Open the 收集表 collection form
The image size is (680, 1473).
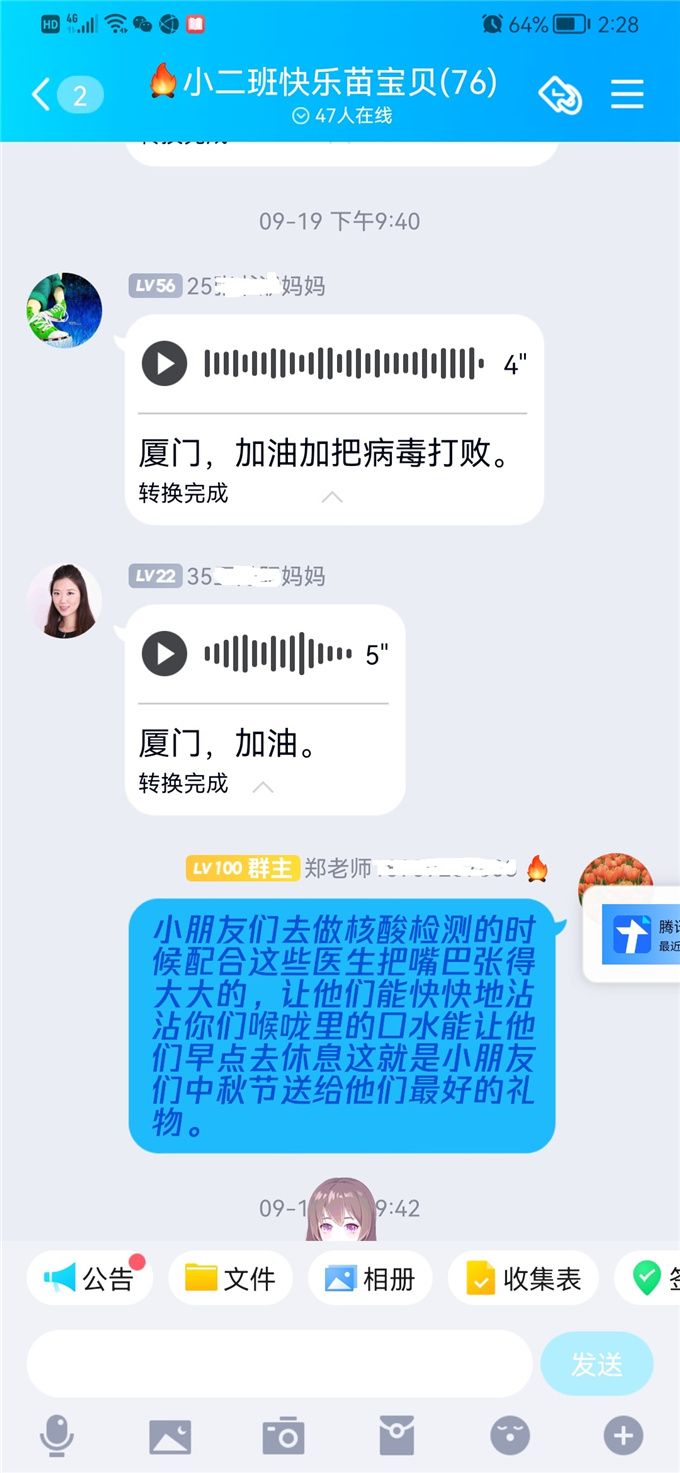coord(524,1278)
